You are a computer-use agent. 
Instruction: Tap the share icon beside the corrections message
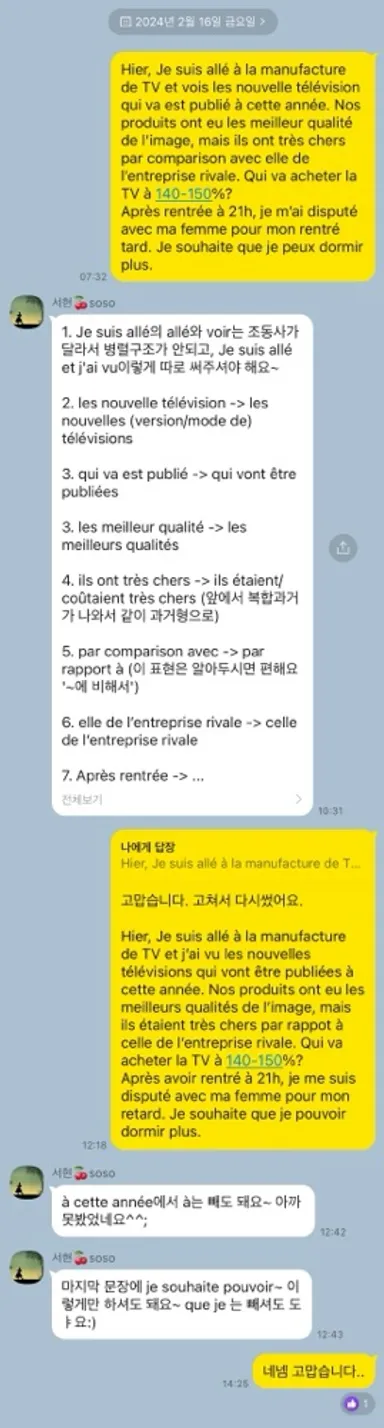[x=343, y=546]
